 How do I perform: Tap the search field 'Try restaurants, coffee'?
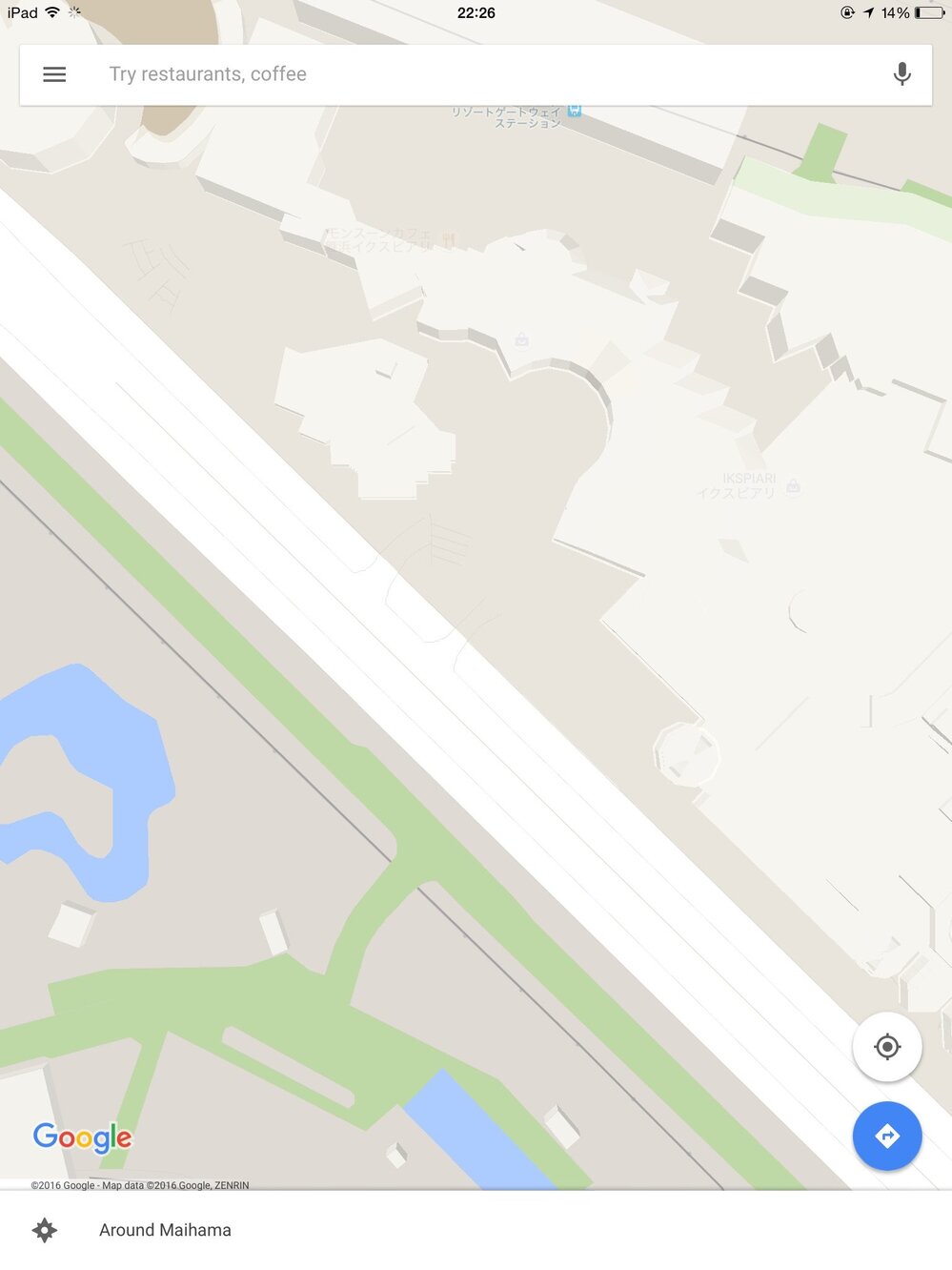pos(476,74)
